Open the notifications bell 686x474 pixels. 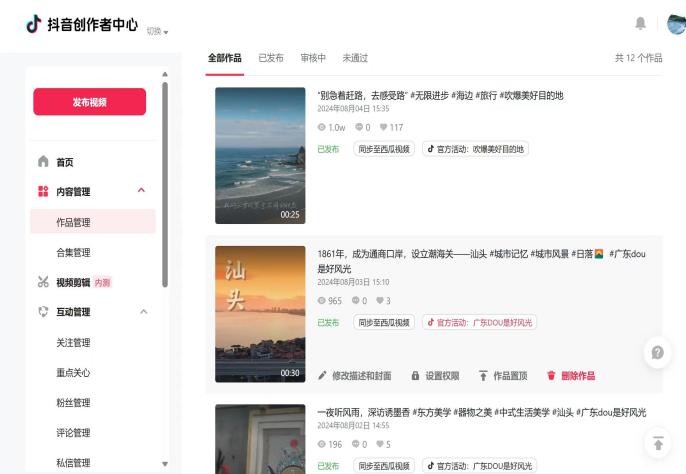[640, 23]
